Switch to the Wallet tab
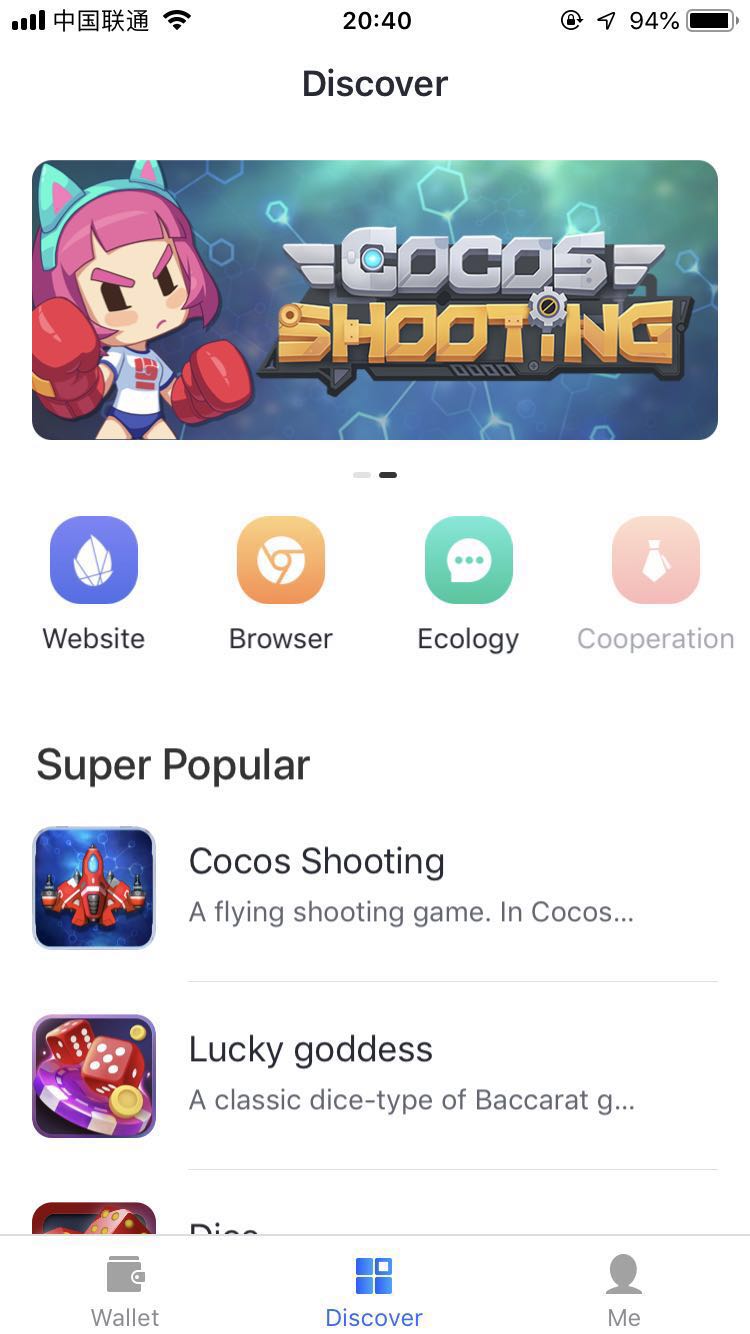750x1334 pixels. click(x=125, y=1290)
